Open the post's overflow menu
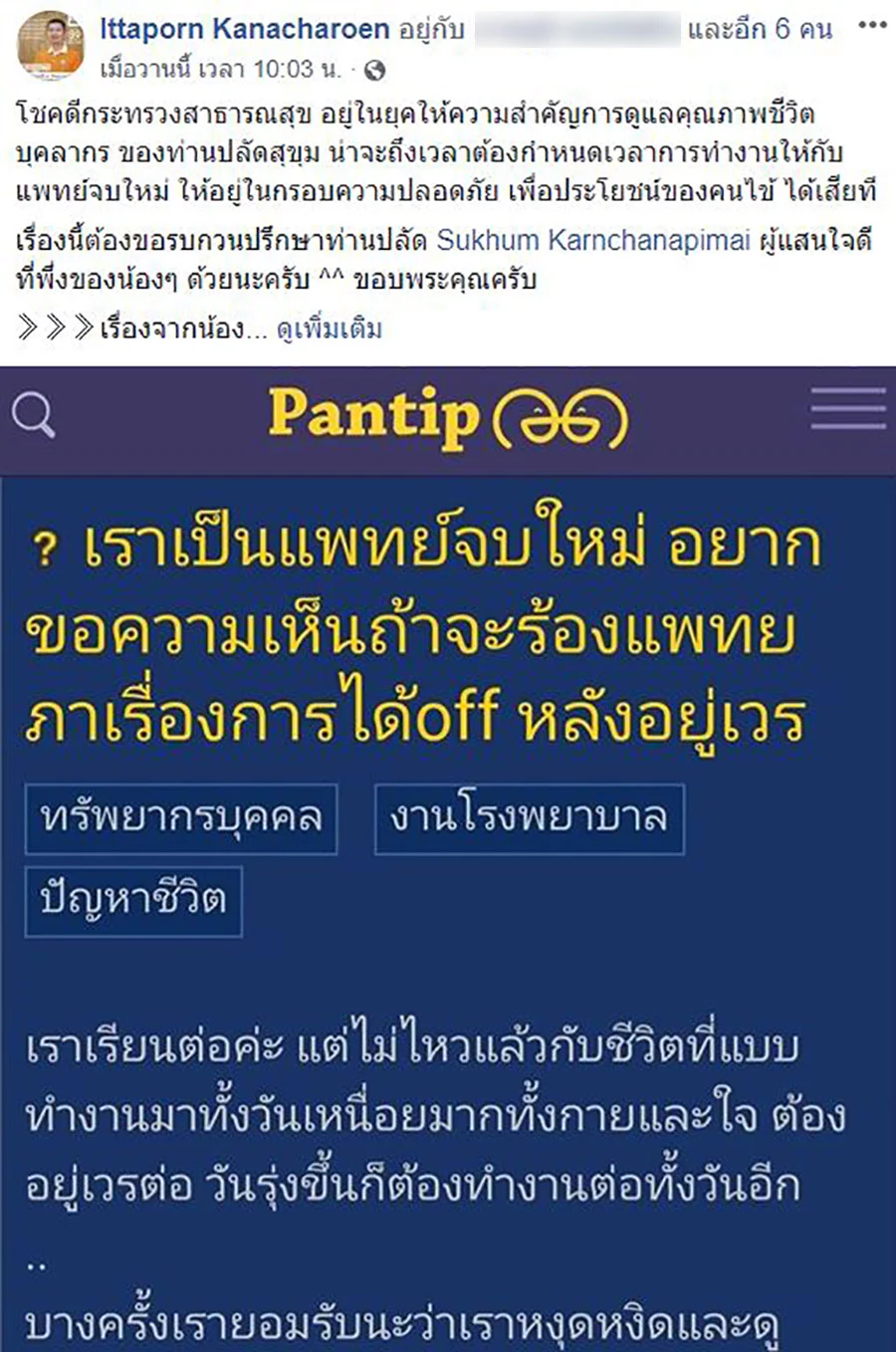896x1352 pixels. 872,26
